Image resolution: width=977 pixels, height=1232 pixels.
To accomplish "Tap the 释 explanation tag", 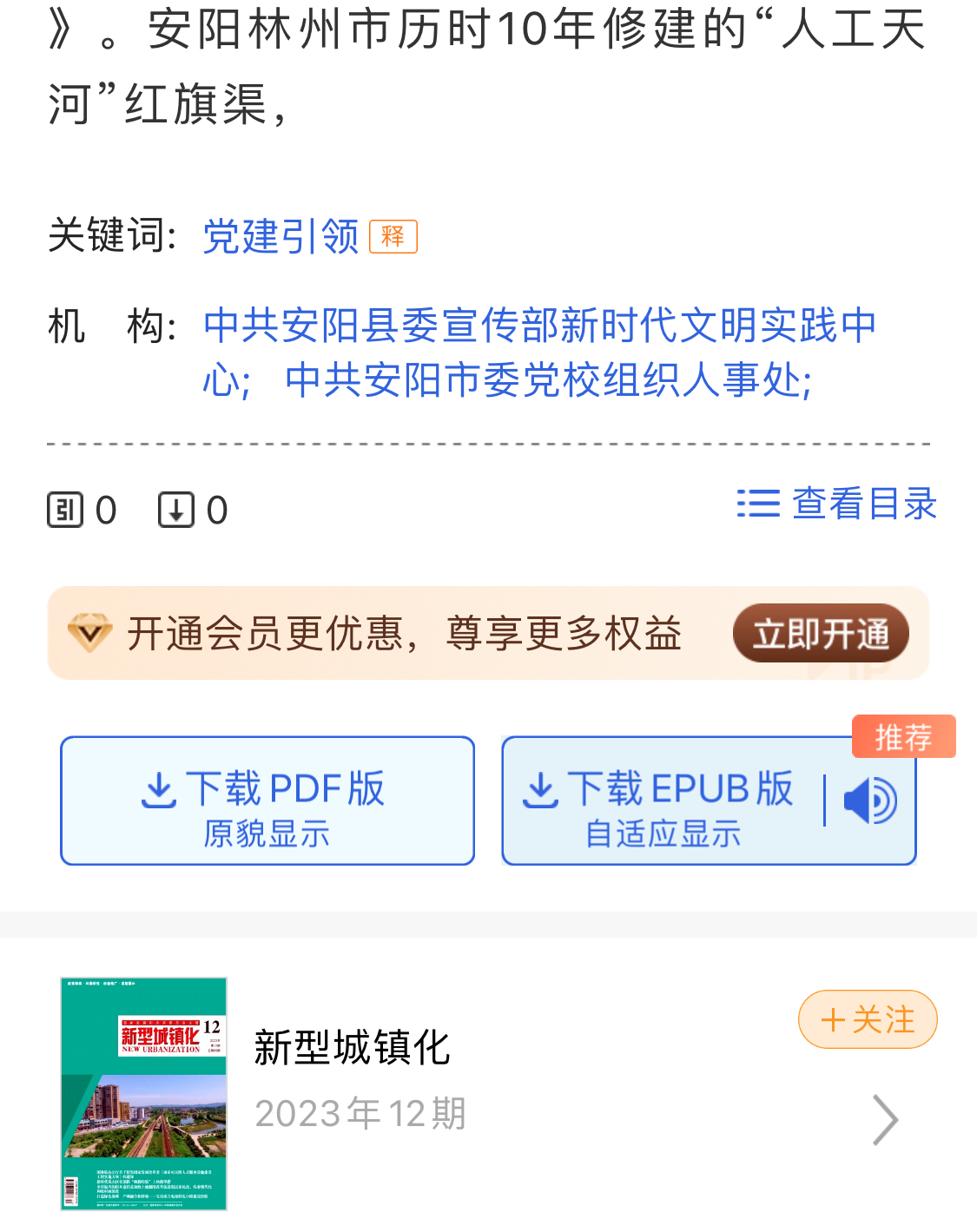I will click(393, 236).
